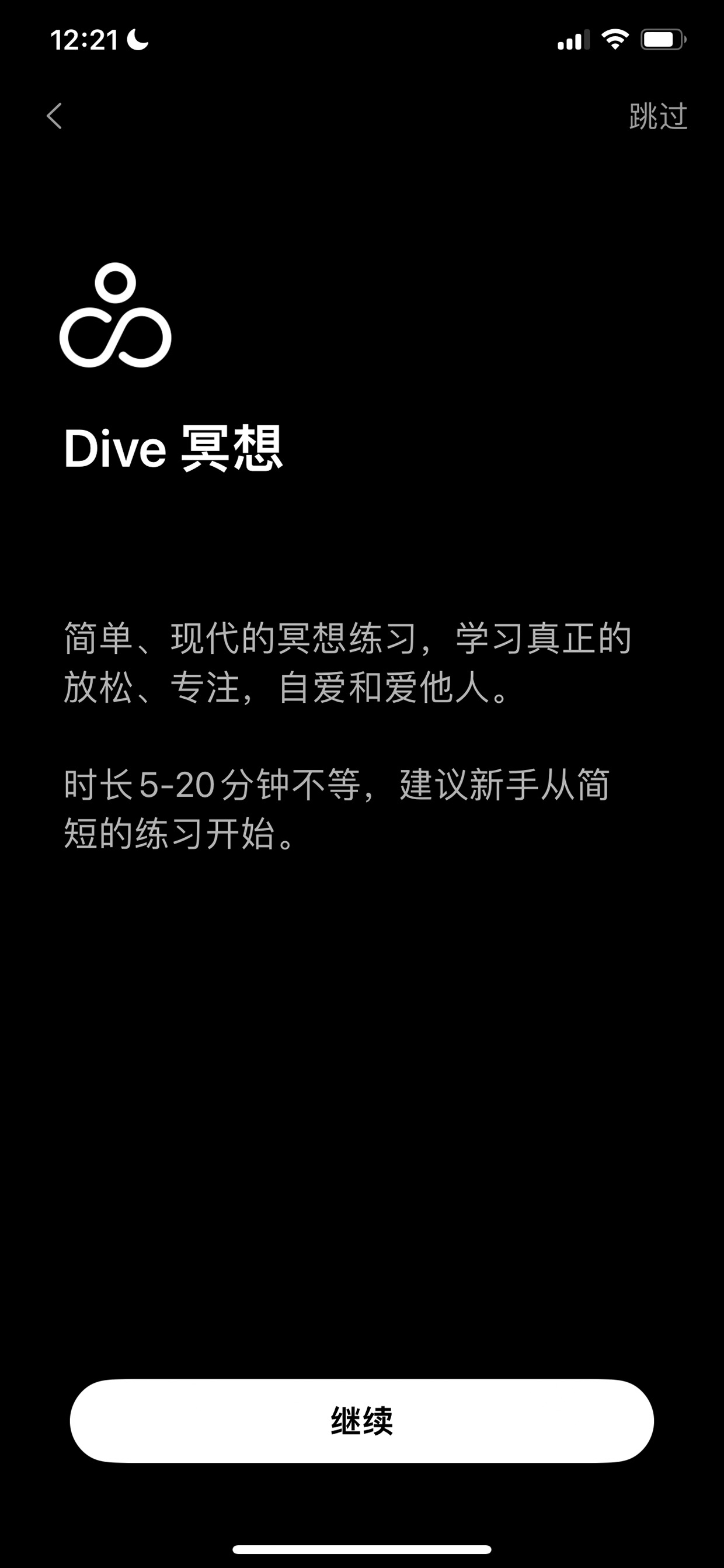Tap the 继续 button to continue
Screen dimensions: 724x1568
click(x=362, y=1421)
